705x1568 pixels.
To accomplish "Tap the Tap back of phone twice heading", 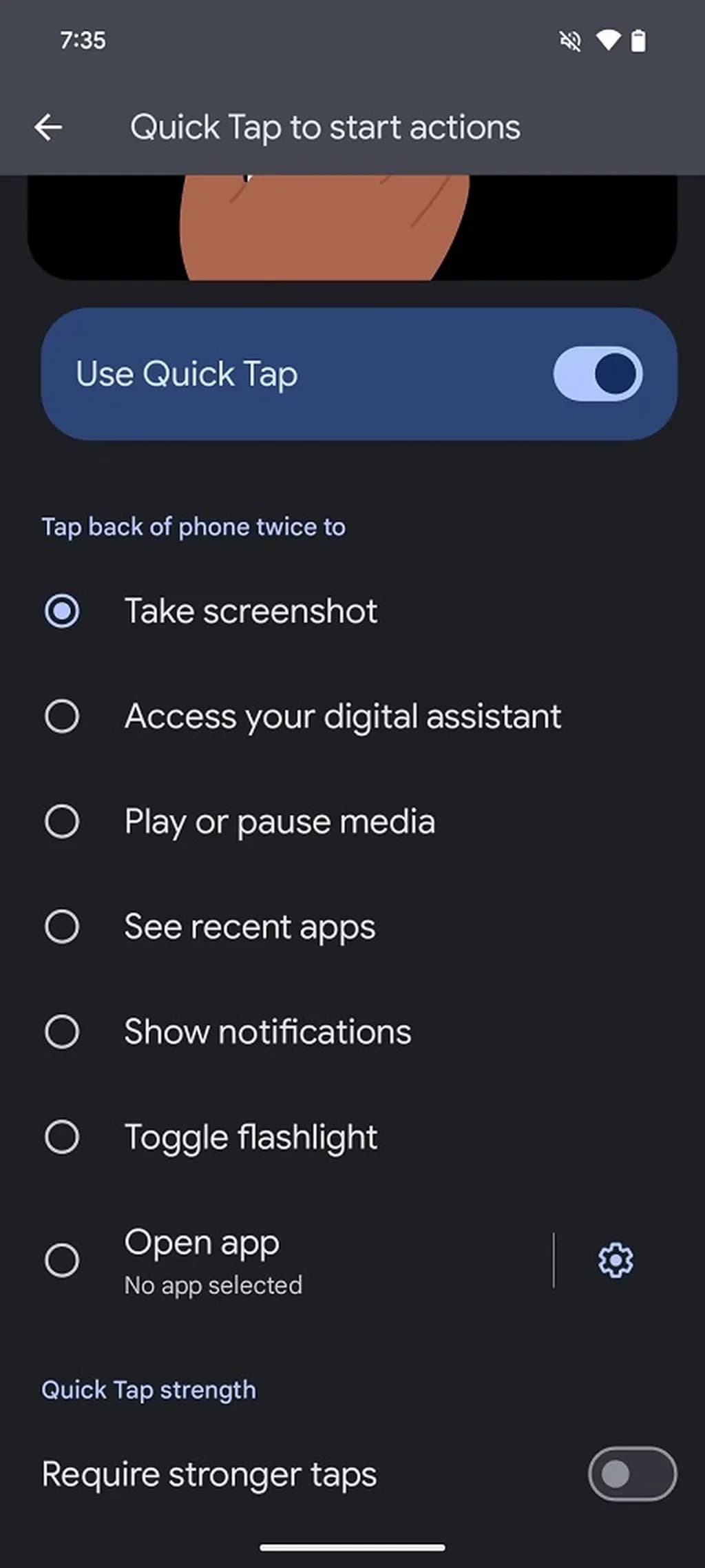I will click(193, 526).
